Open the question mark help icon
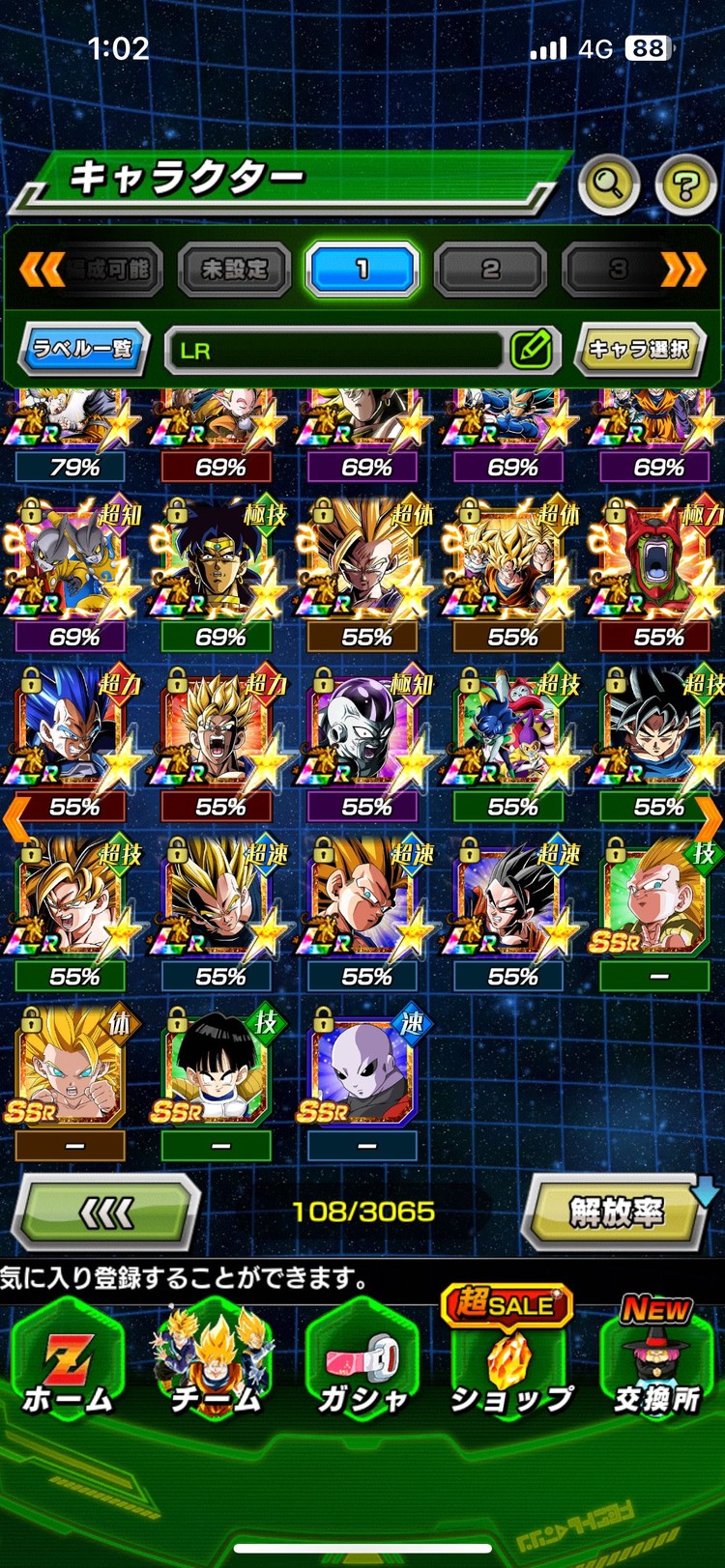Viewport: 725px width, 1568px height. [x=685, y=183]
